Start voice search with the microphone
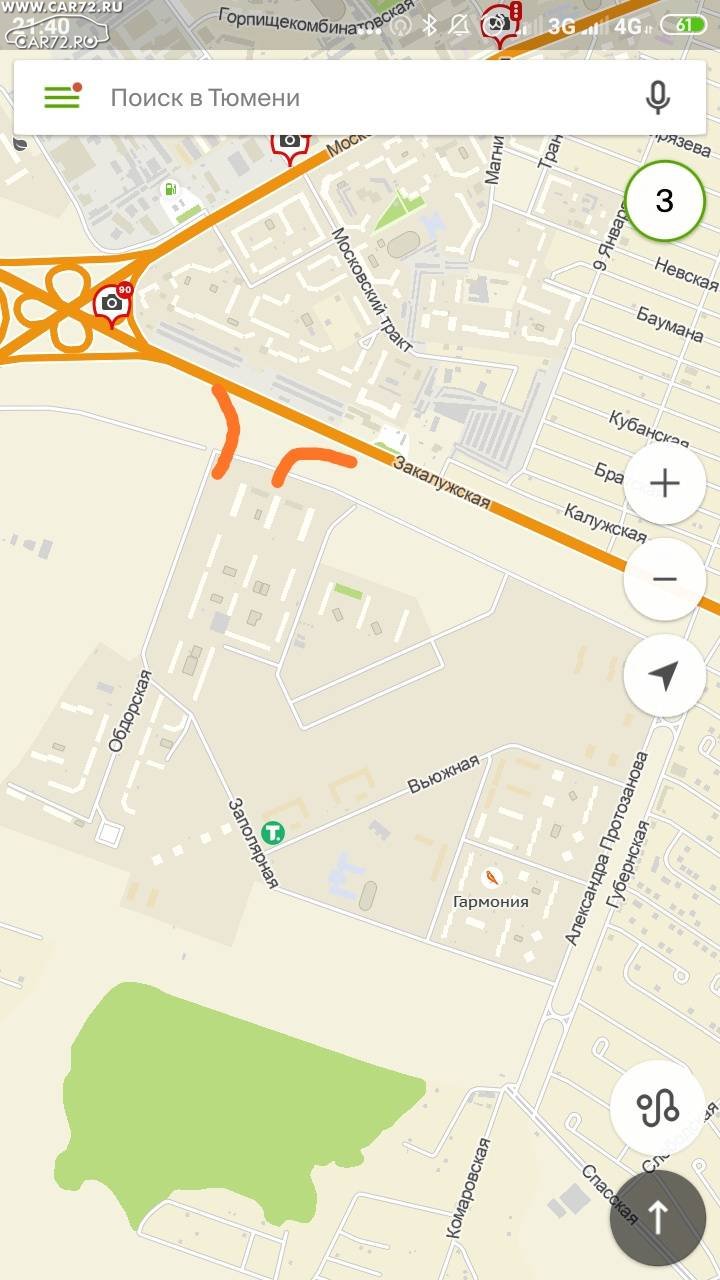720x1280 pixels. pyautogui.click(x=657, y=97)
